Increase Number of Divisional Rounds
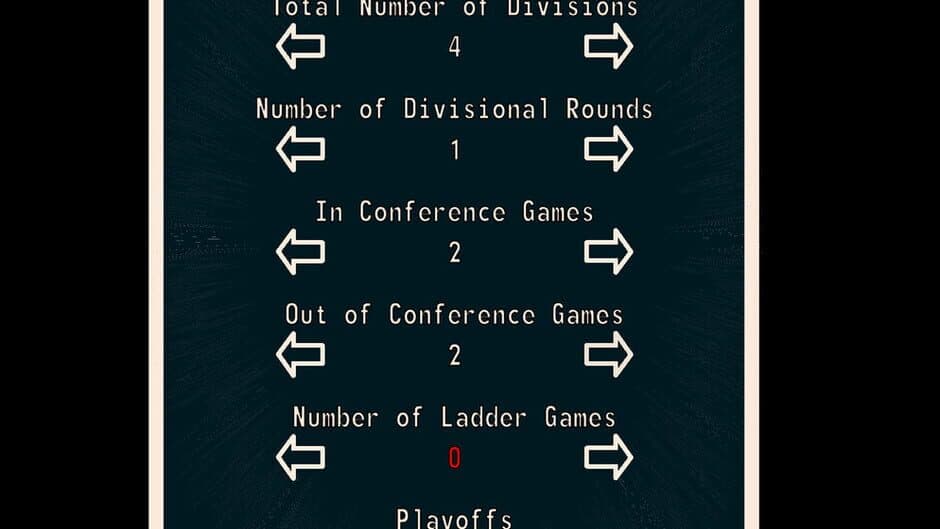The width and height of the screenshot is (940, 529). coord(609,149)
